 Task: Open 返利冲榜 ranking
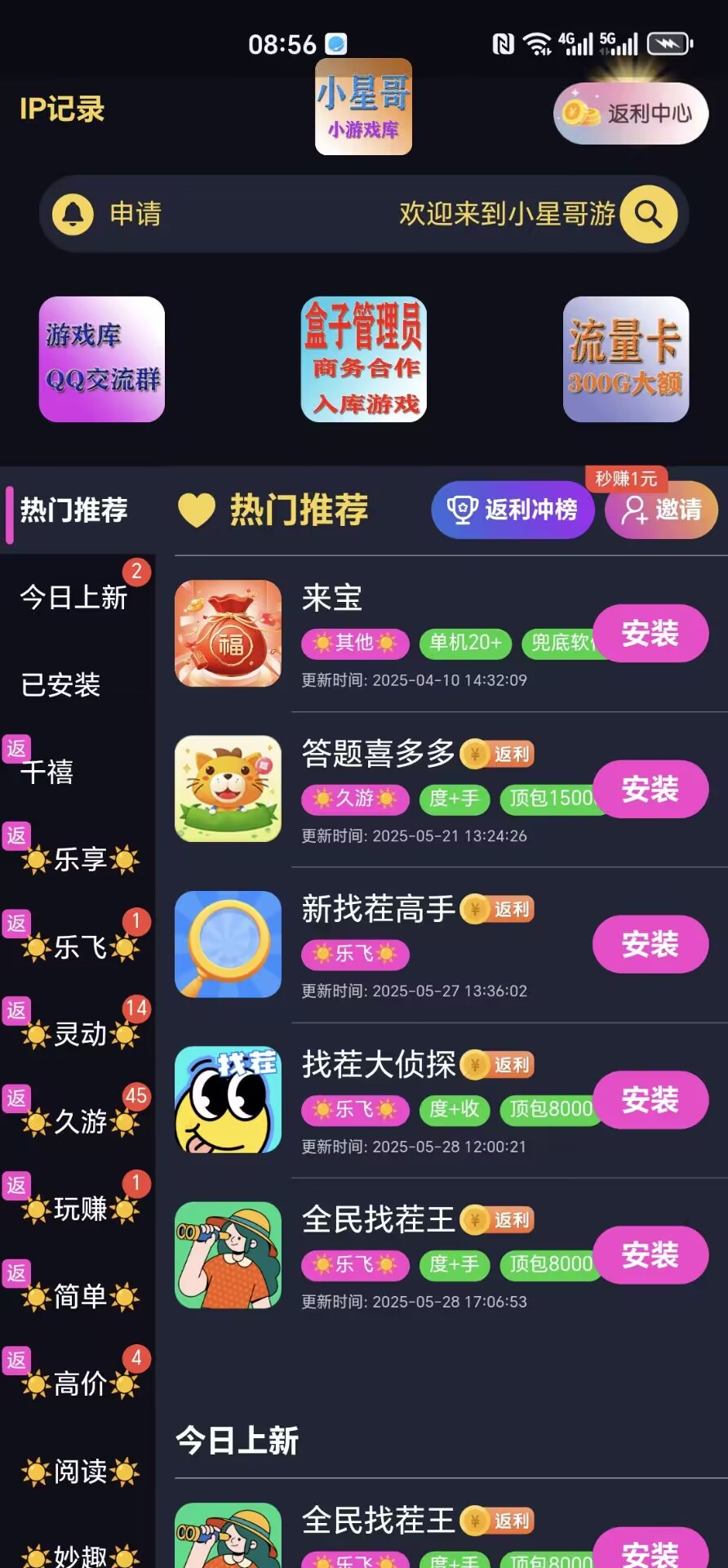pos(513,510)
